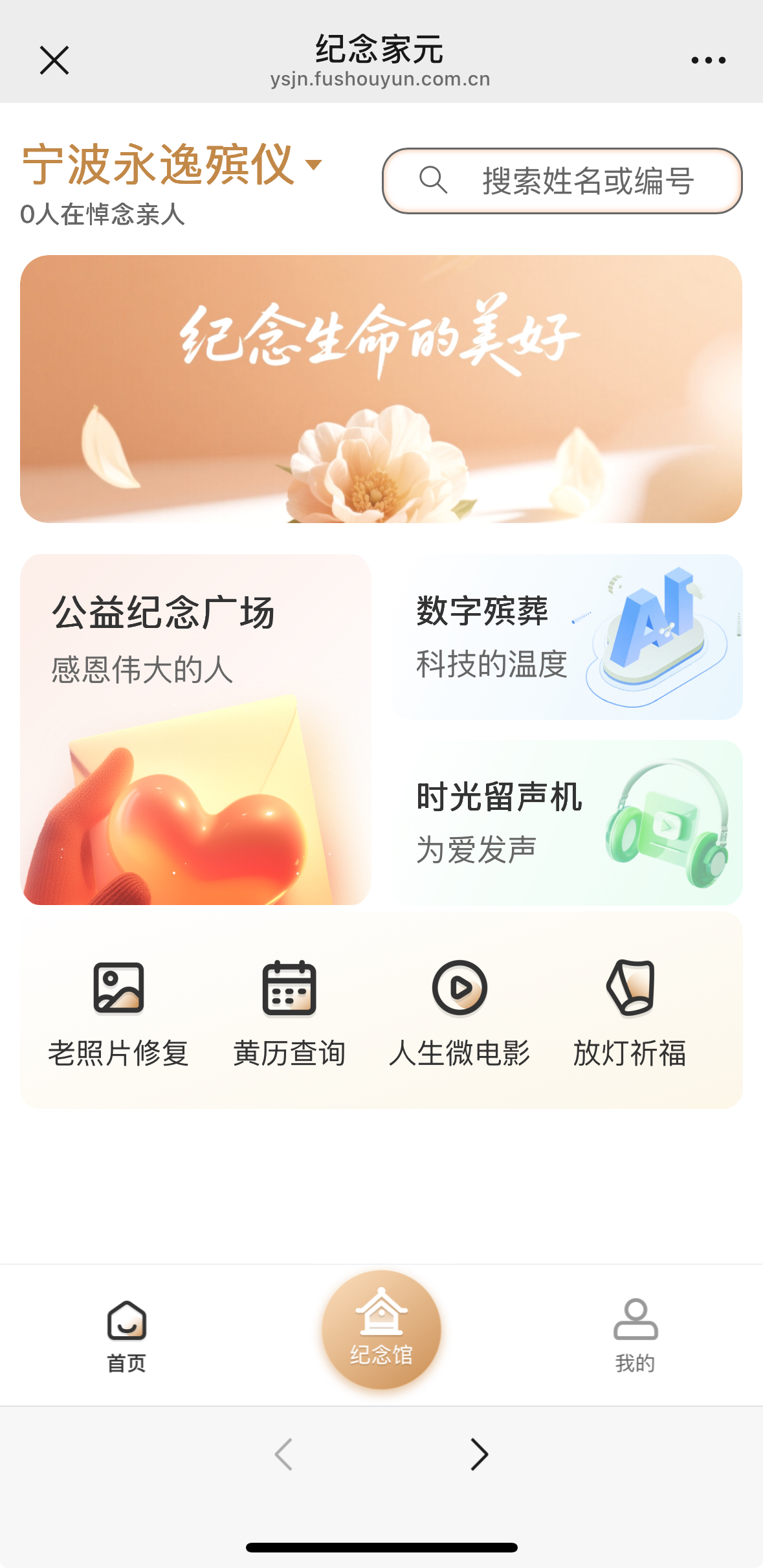Expand the 宁波永逸殡仪 location dropdown
This screenshot has width=763, height=1568.
coord(172,164)
